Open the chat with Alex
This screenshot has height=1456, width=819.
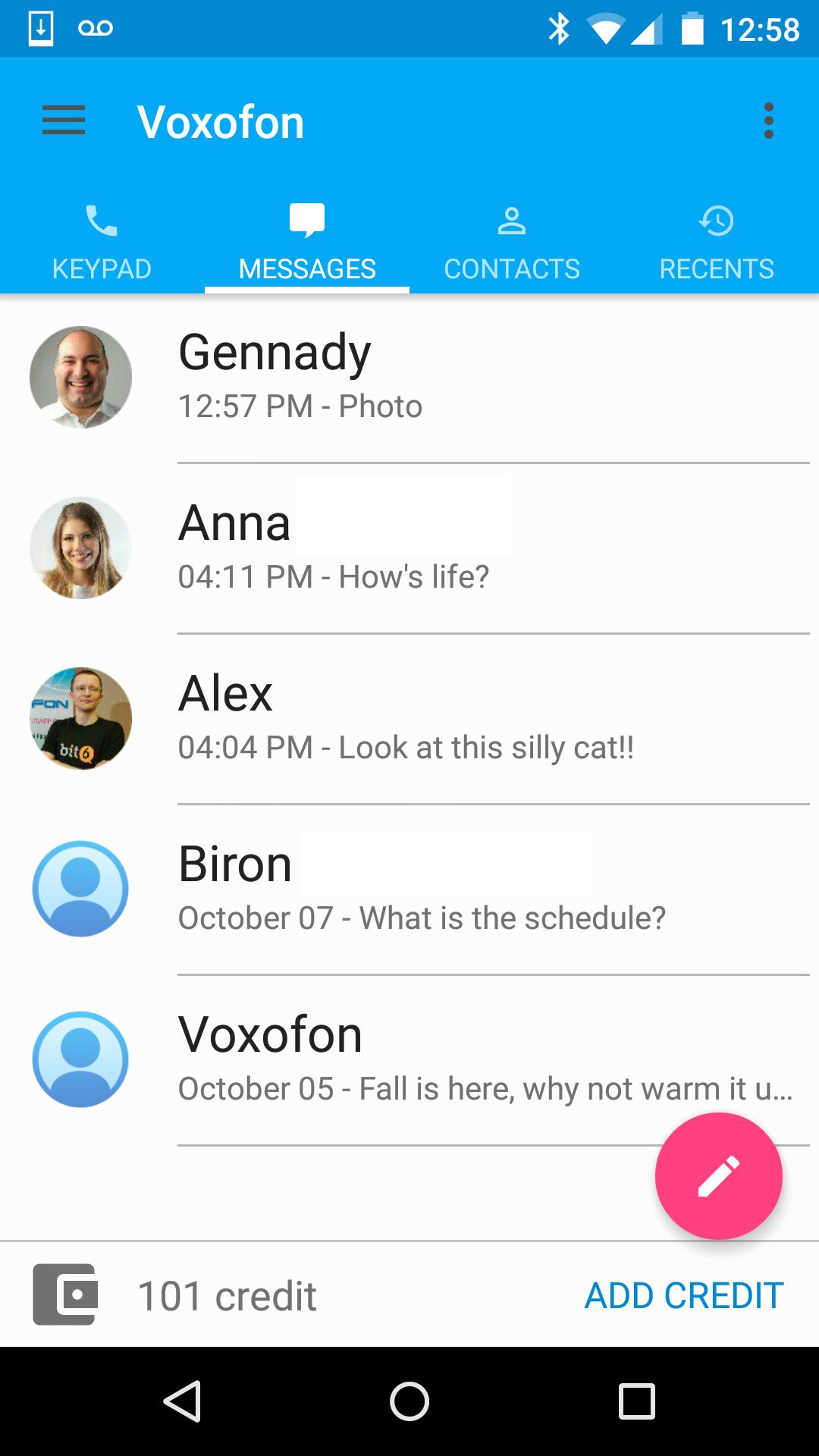[x=409, y=719]
